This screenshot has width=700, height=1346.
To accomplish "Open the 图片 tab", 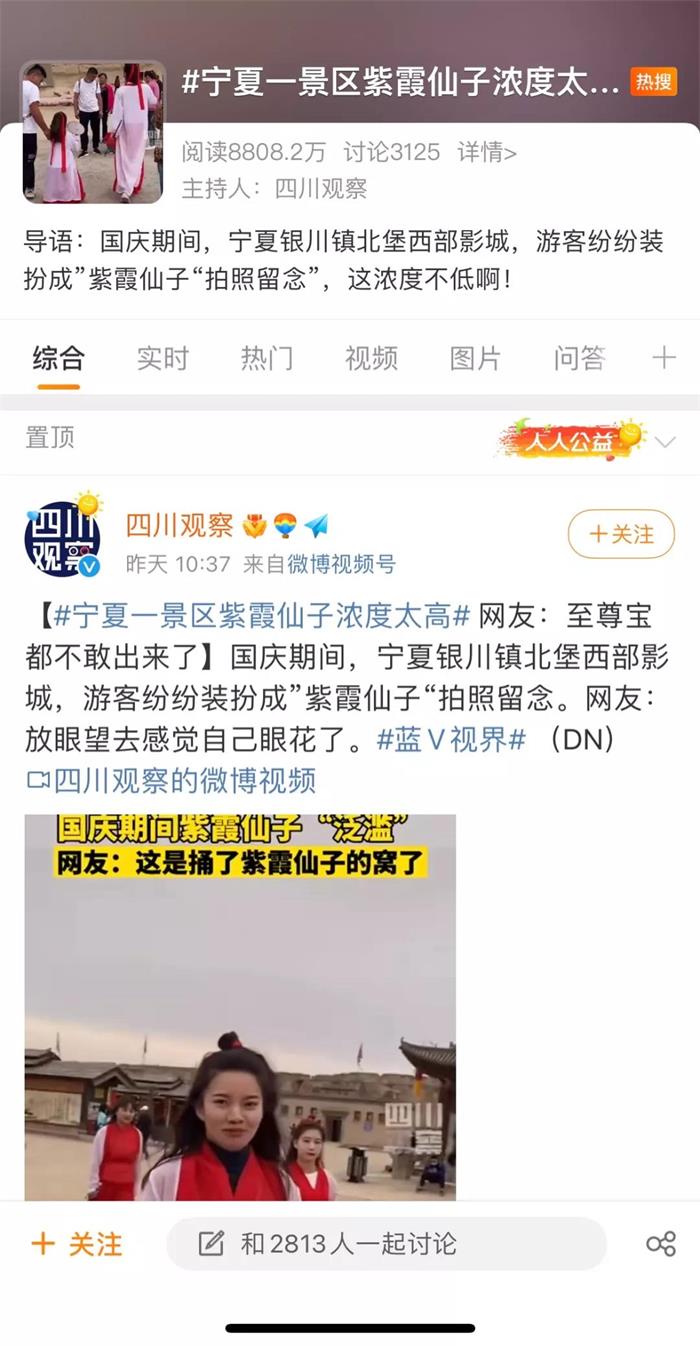I will (x=476, y=358).
